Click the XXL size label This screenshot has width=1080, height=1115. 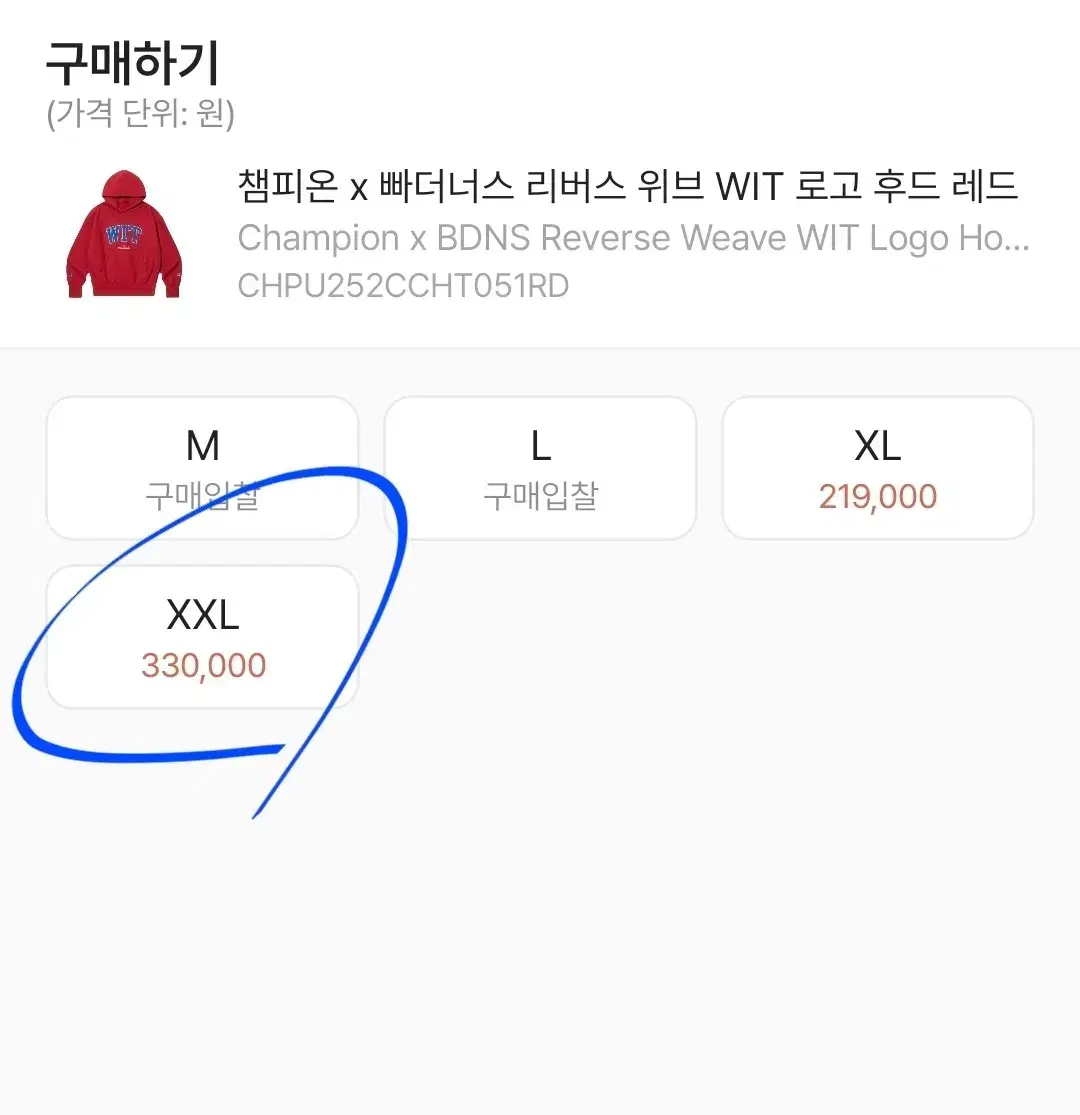(201, 616)
